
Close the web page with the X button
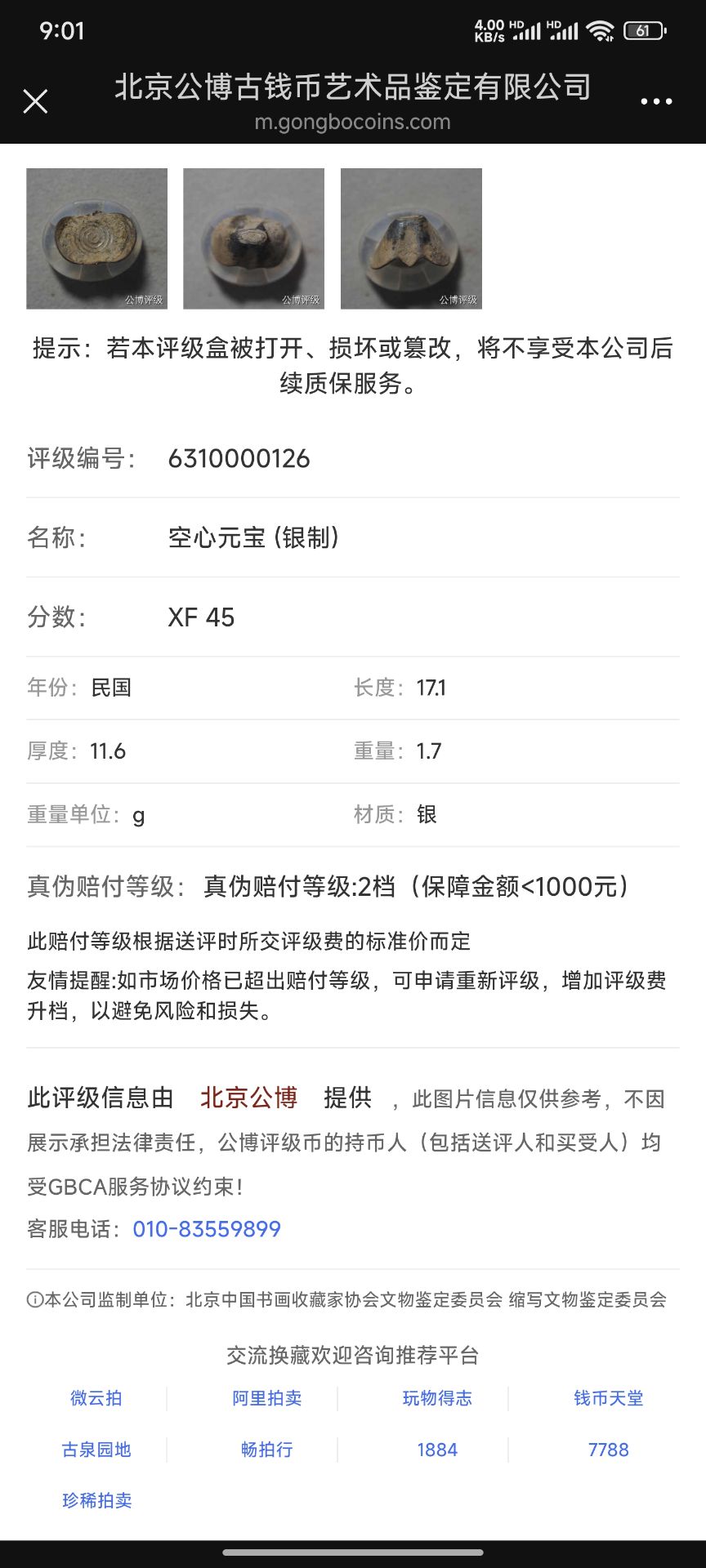pyautogui.click(x=35, y=101)
